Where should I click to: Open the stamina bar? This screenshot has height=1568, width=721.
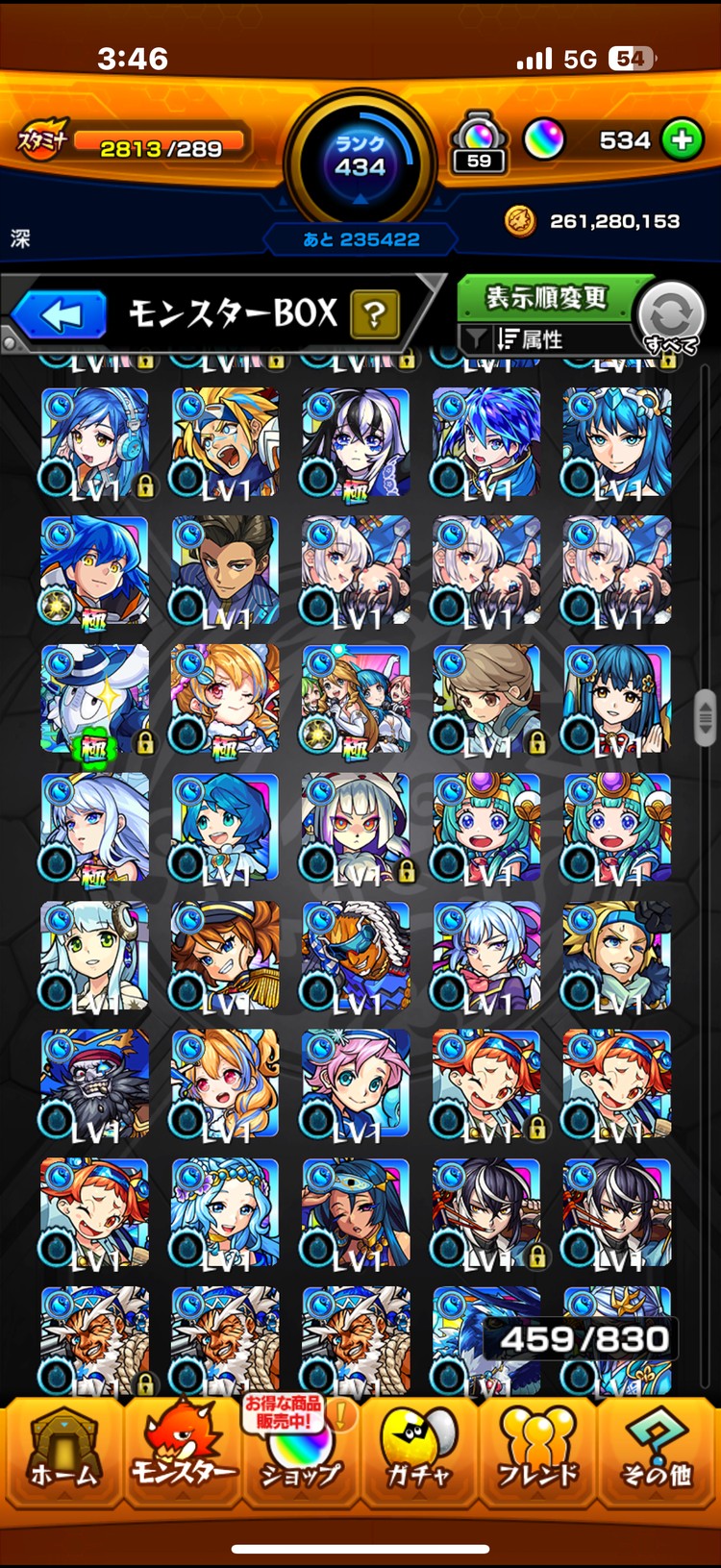point(159,147)
